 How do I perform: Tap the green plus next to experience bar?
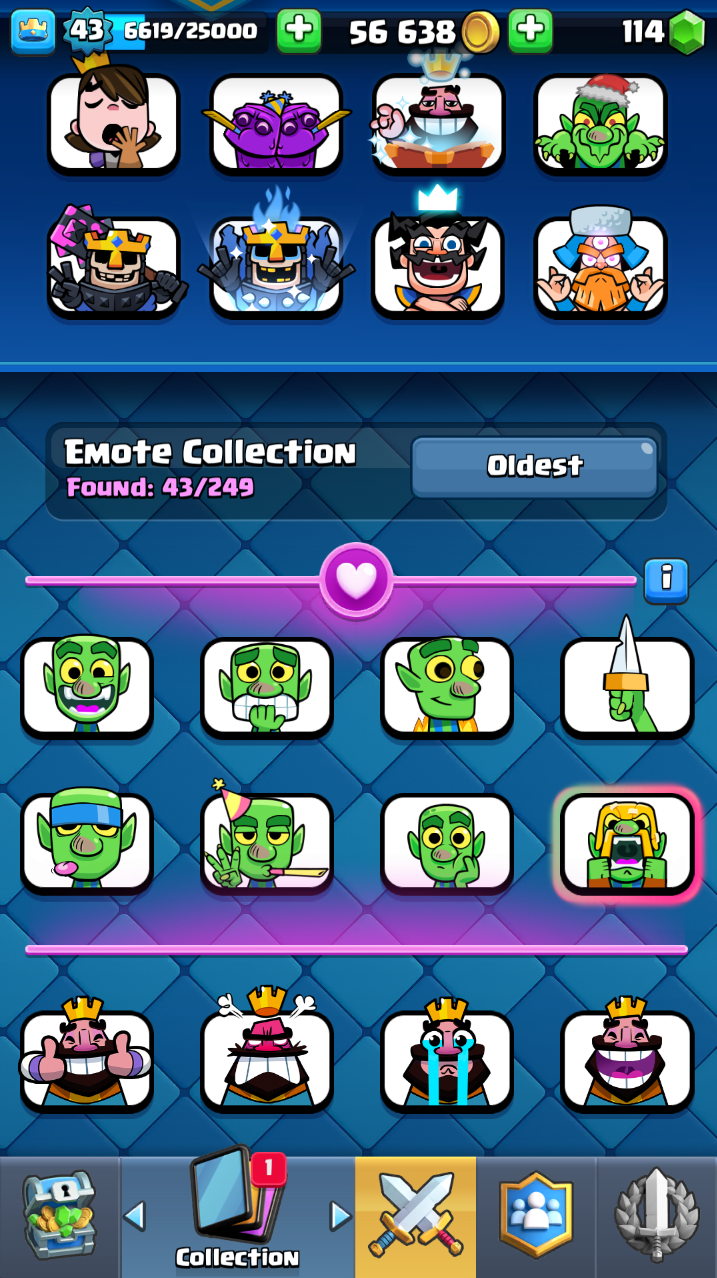click(x=298, y=31)
